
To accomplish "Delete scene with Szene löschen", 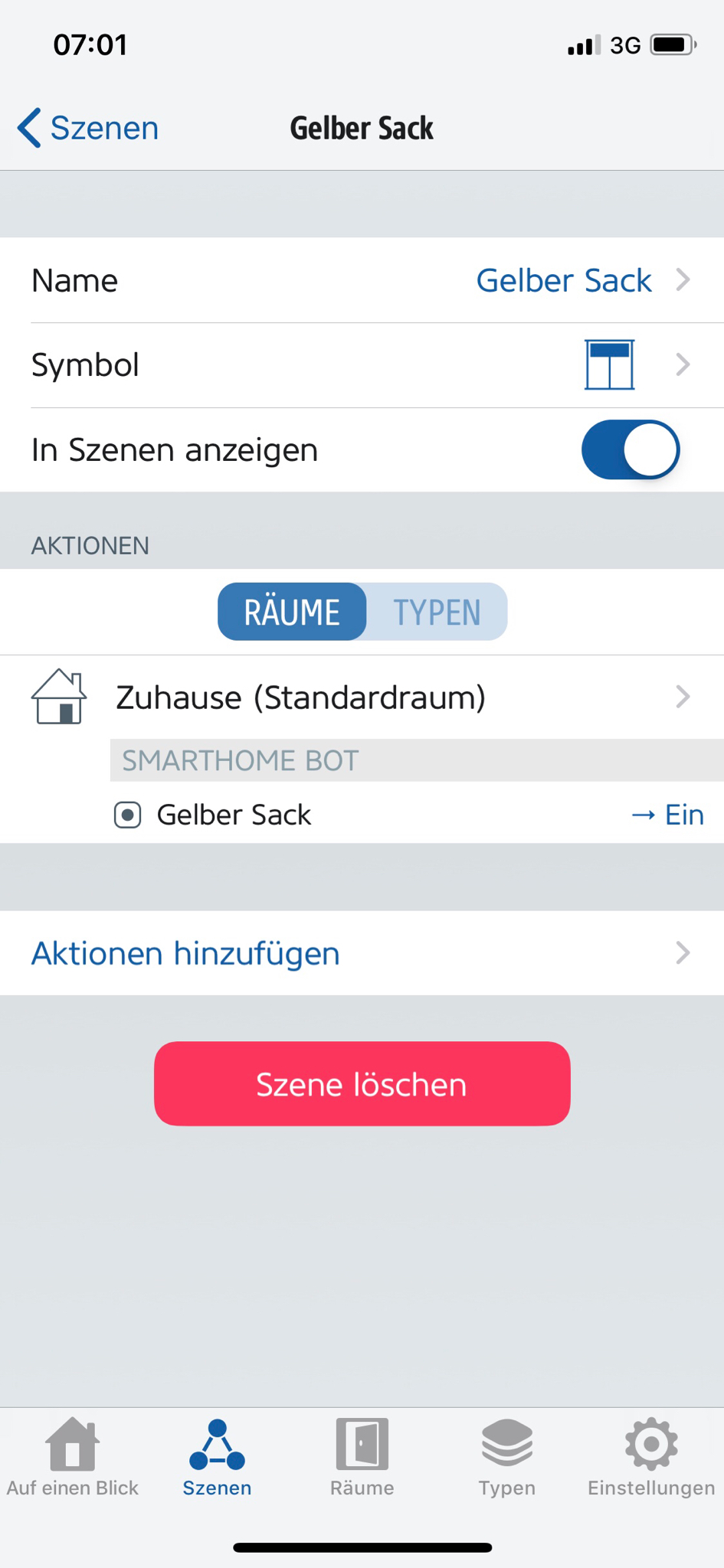I will coord(362,1083).
